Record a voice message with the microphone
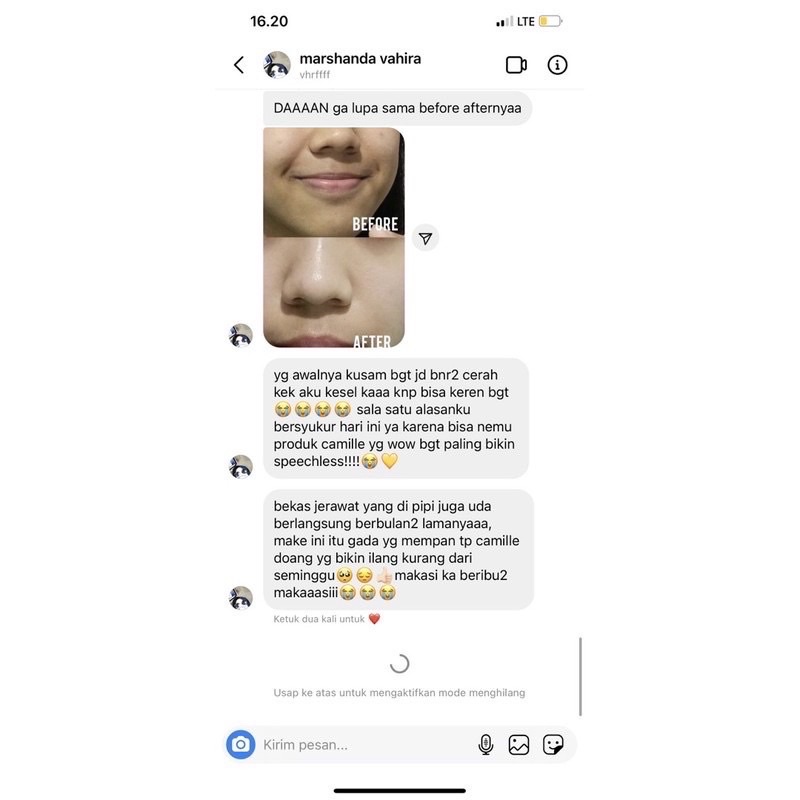800x800 pixels. click(485, 745)
